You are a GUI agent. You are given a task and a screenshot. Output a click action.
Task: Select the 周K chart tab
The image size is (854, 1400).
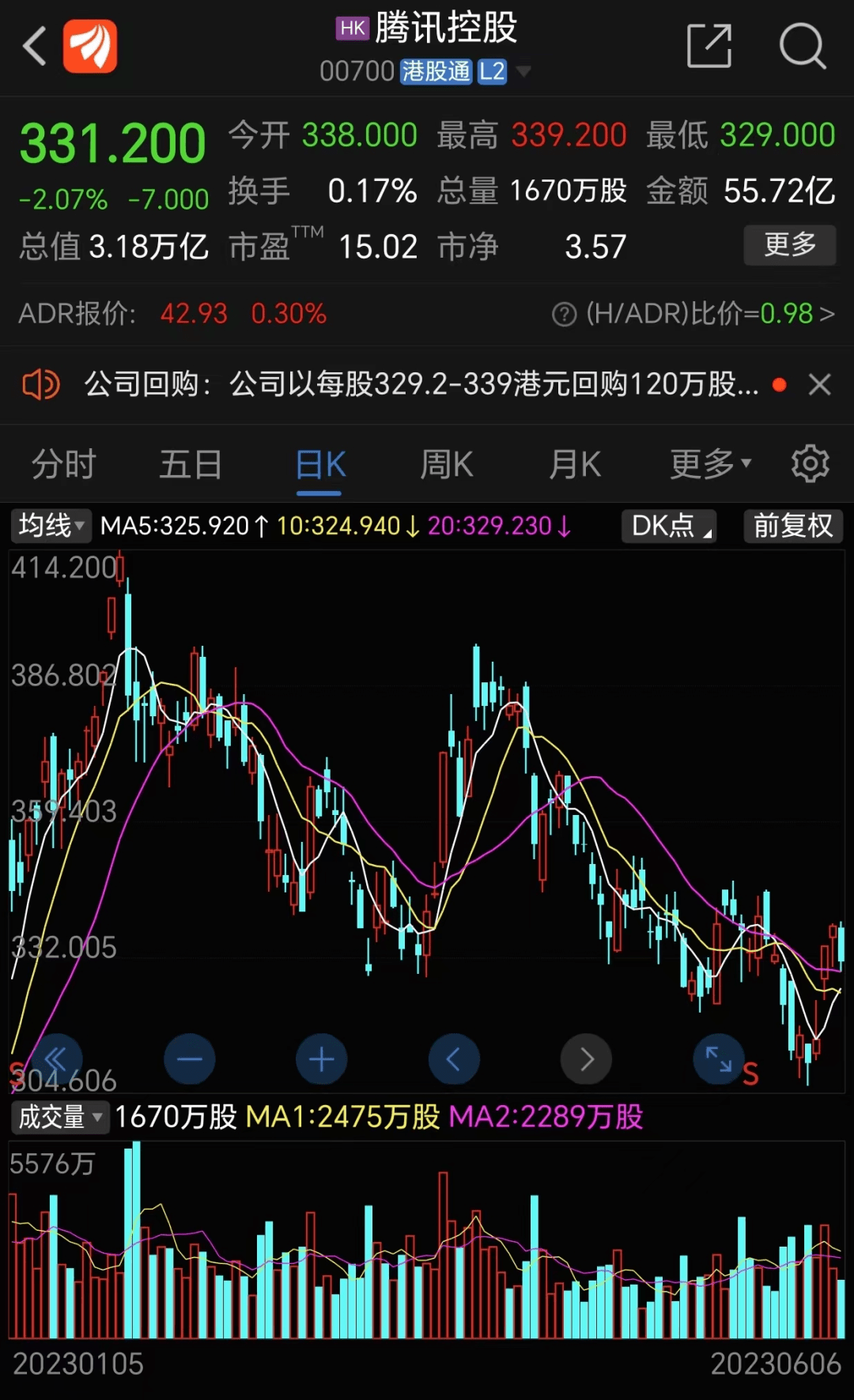click(447, 464)
